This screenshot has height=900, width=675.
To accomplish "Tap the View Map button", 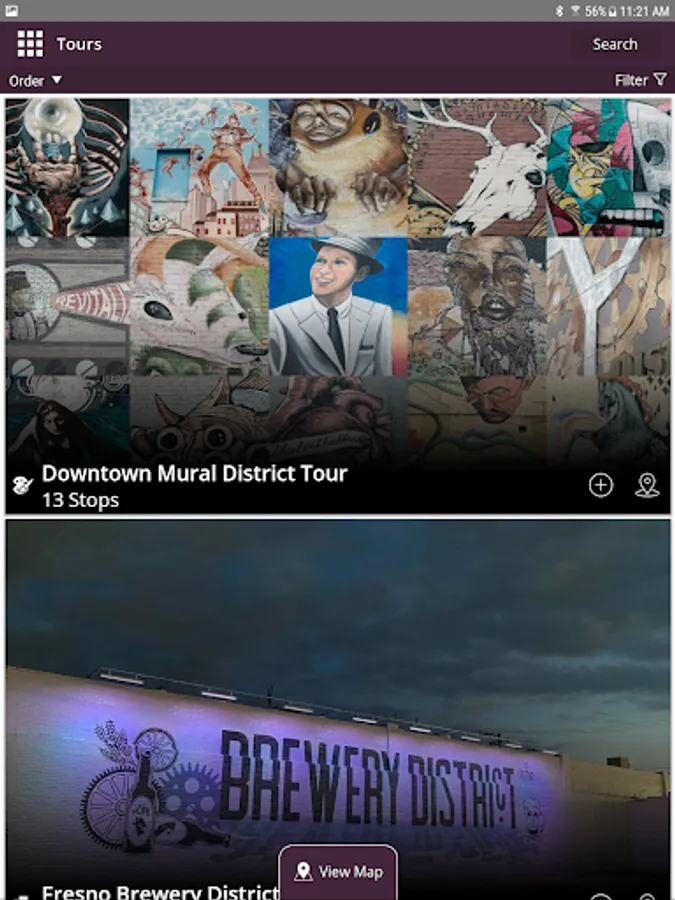I will [338, 872].
